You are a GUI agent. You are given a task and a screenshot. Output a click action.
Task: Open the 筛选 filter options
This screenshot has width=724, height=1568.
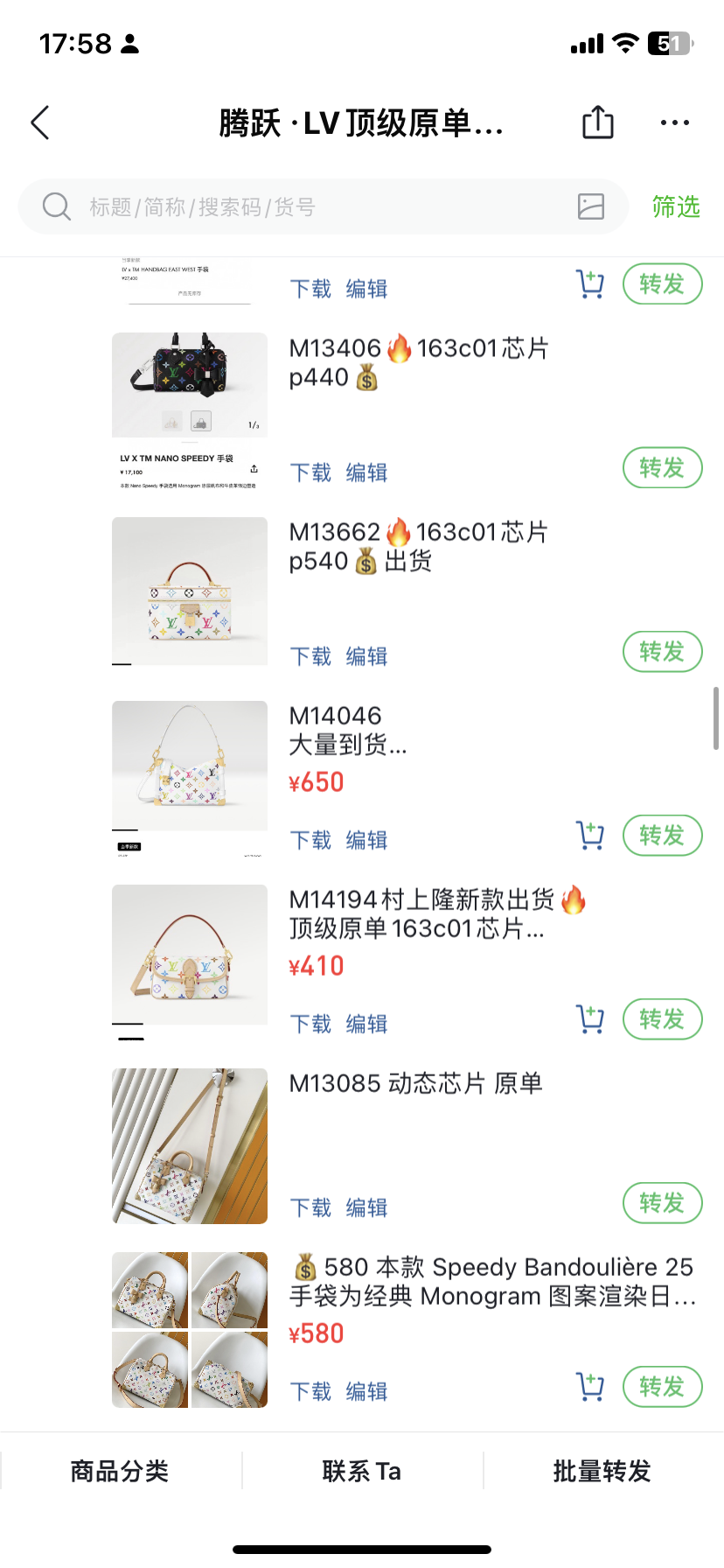(676, 207)
